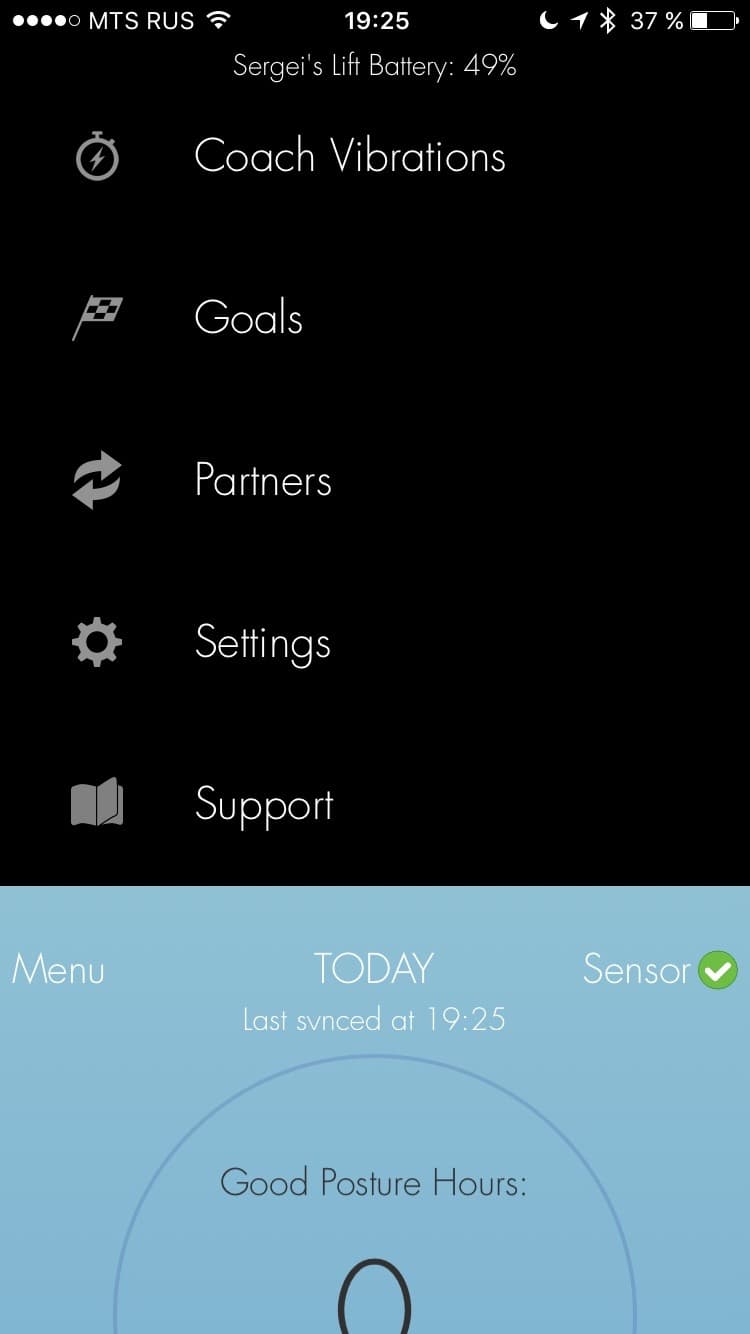Tap the Menu button to close drawer
Screen dimensions: 750x1334
click(x=58, y=970)
